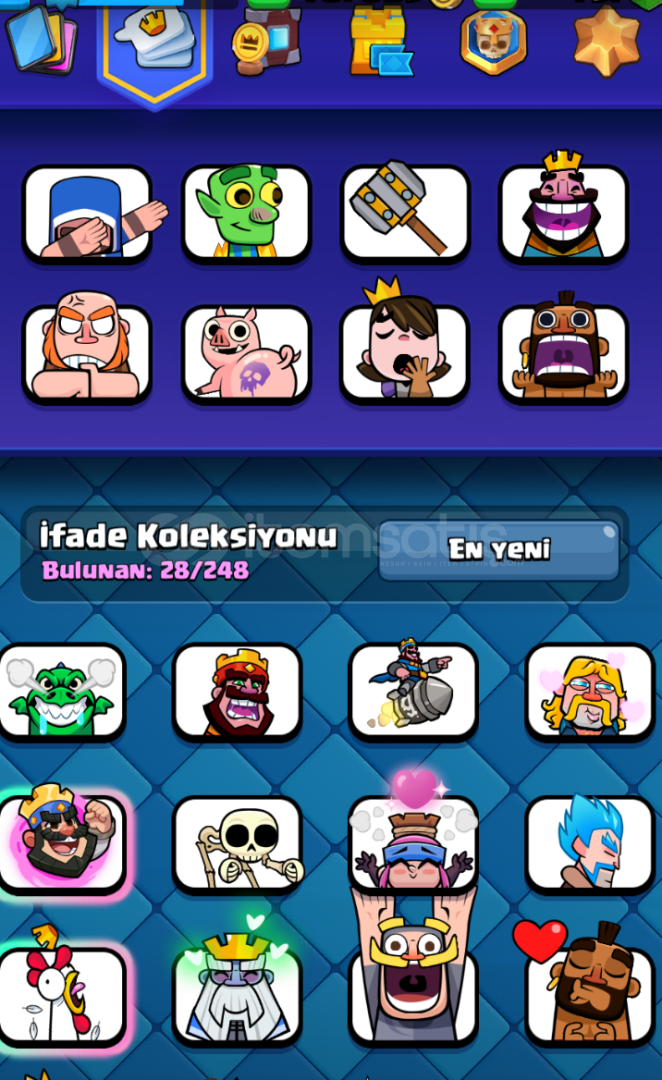Viewport: 662px width, 1080px height.
Task: Select the skeleton emote in collection
Action: click(238, 844)
